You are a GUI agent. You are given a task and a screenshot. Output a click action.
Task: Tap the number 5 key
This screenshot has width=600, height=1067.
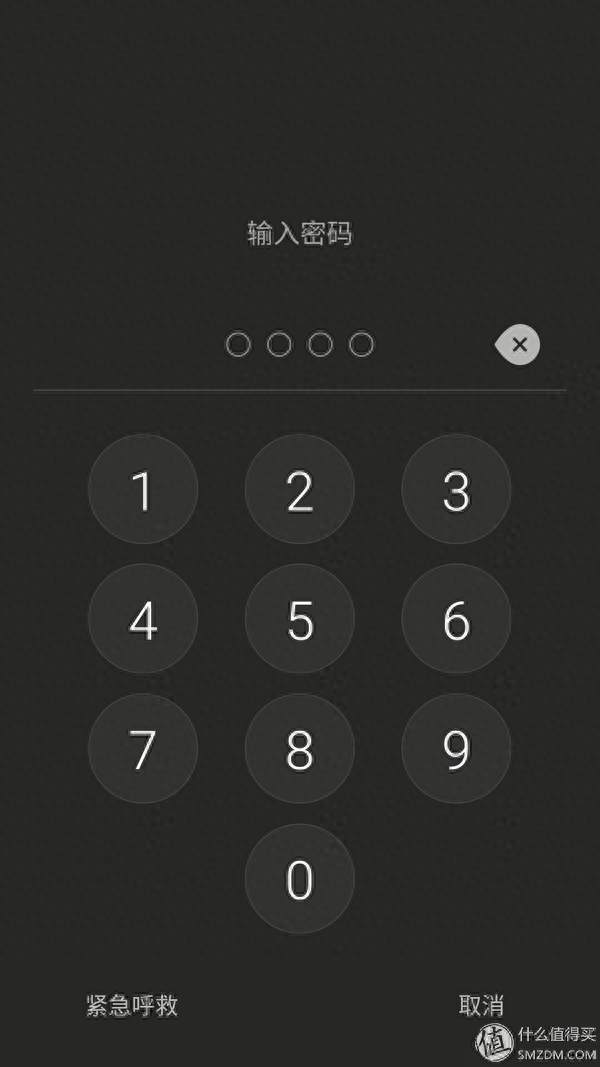pos(300,620)
